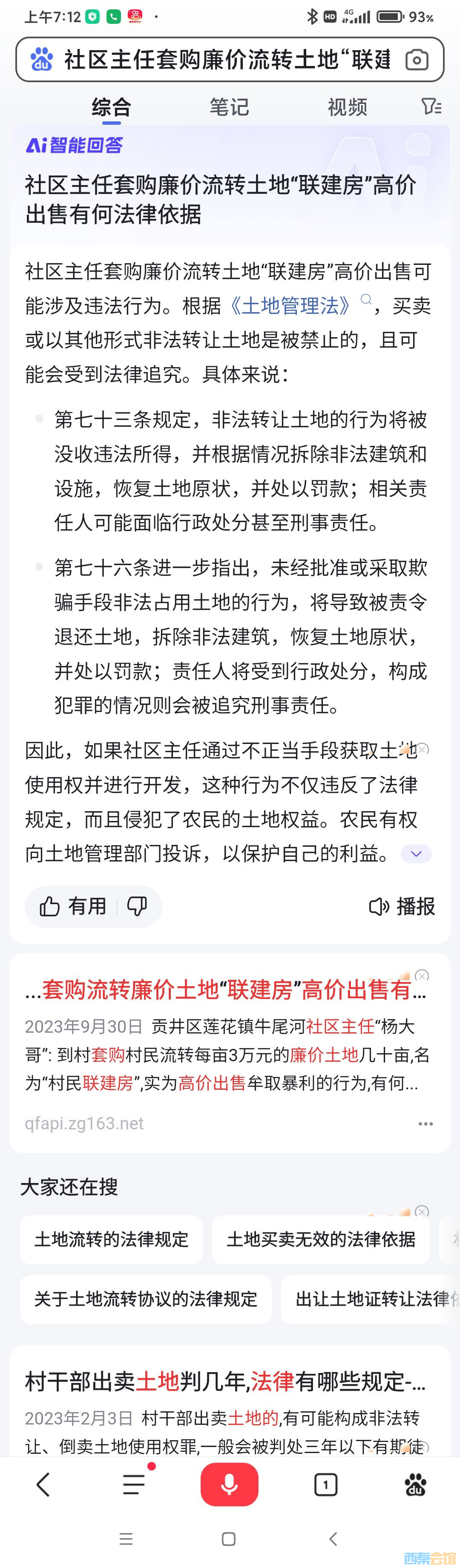This screenshot has height=1568, width=460.
Task: Go to the Baidu home paw icon
Action: tap(416, 1485)
